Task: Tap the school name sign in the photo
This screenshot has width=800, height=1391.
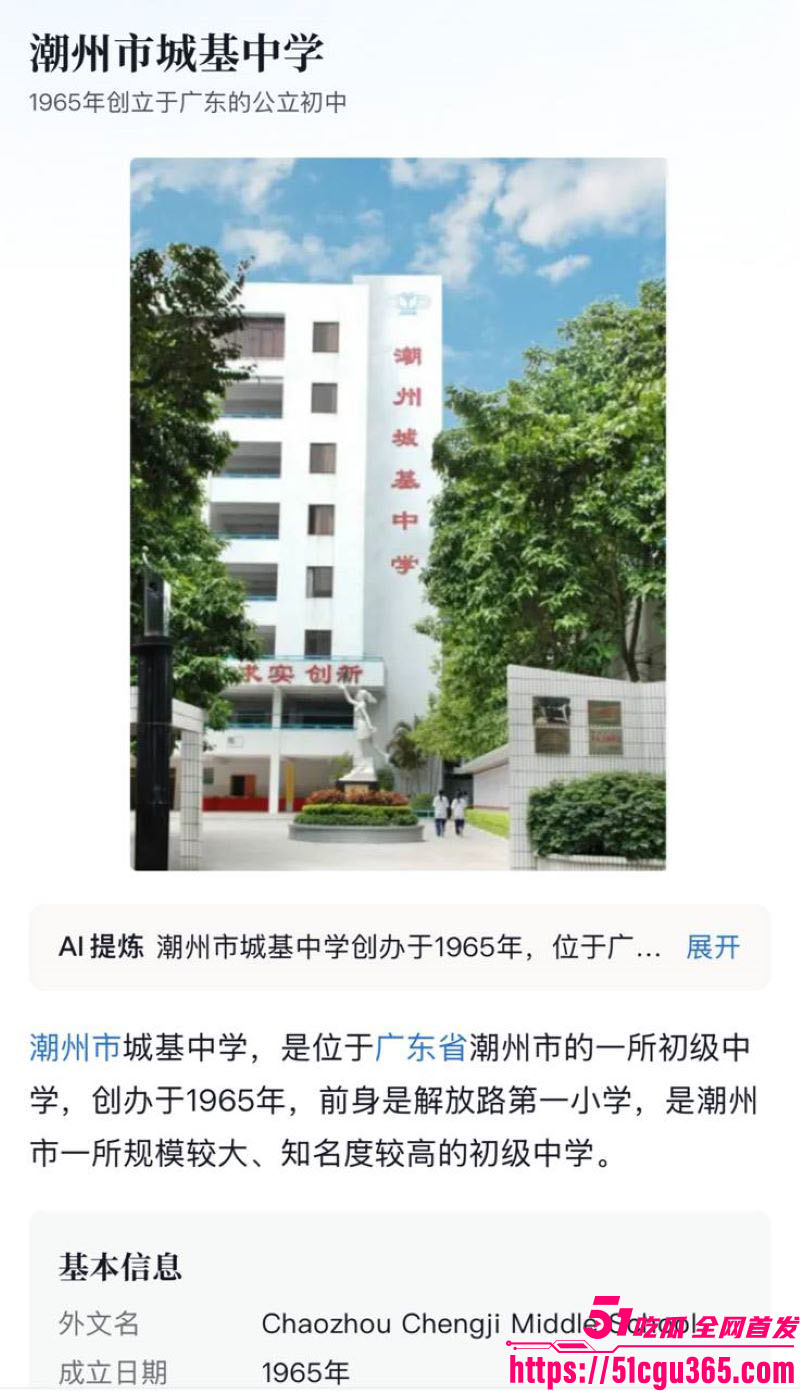Action: 406,440
